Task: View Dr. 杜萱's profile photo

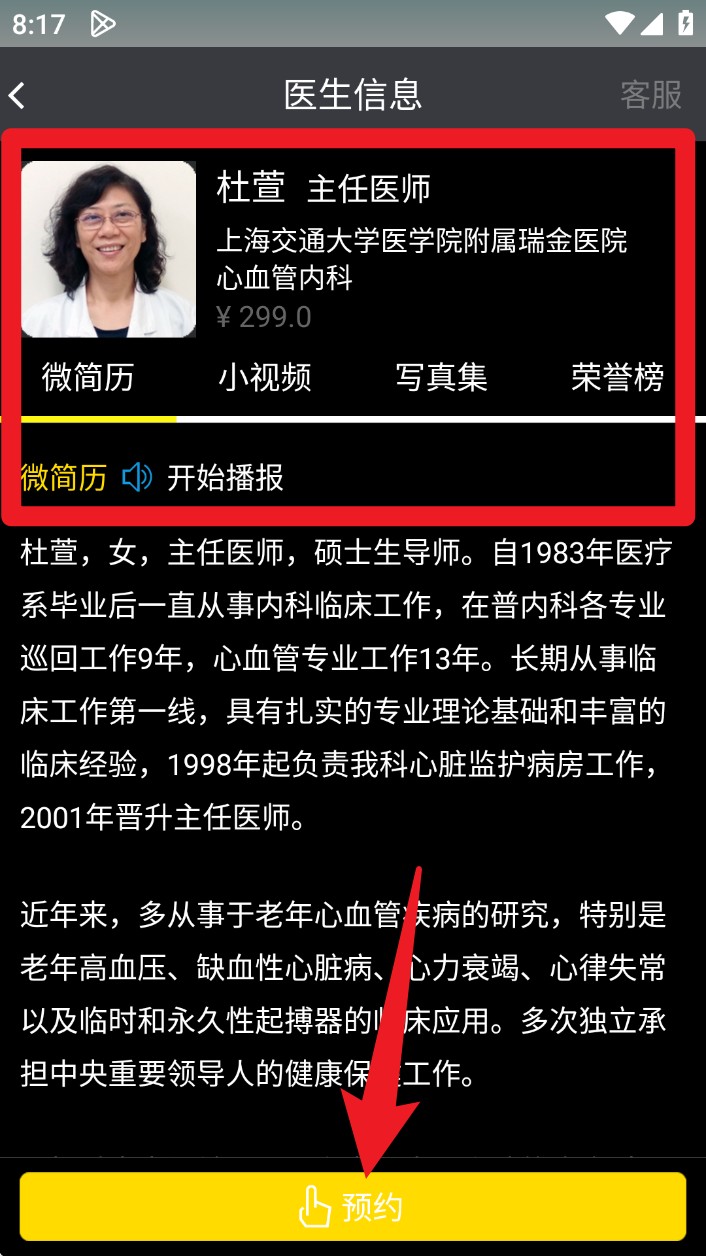Action: pos(108,249)
